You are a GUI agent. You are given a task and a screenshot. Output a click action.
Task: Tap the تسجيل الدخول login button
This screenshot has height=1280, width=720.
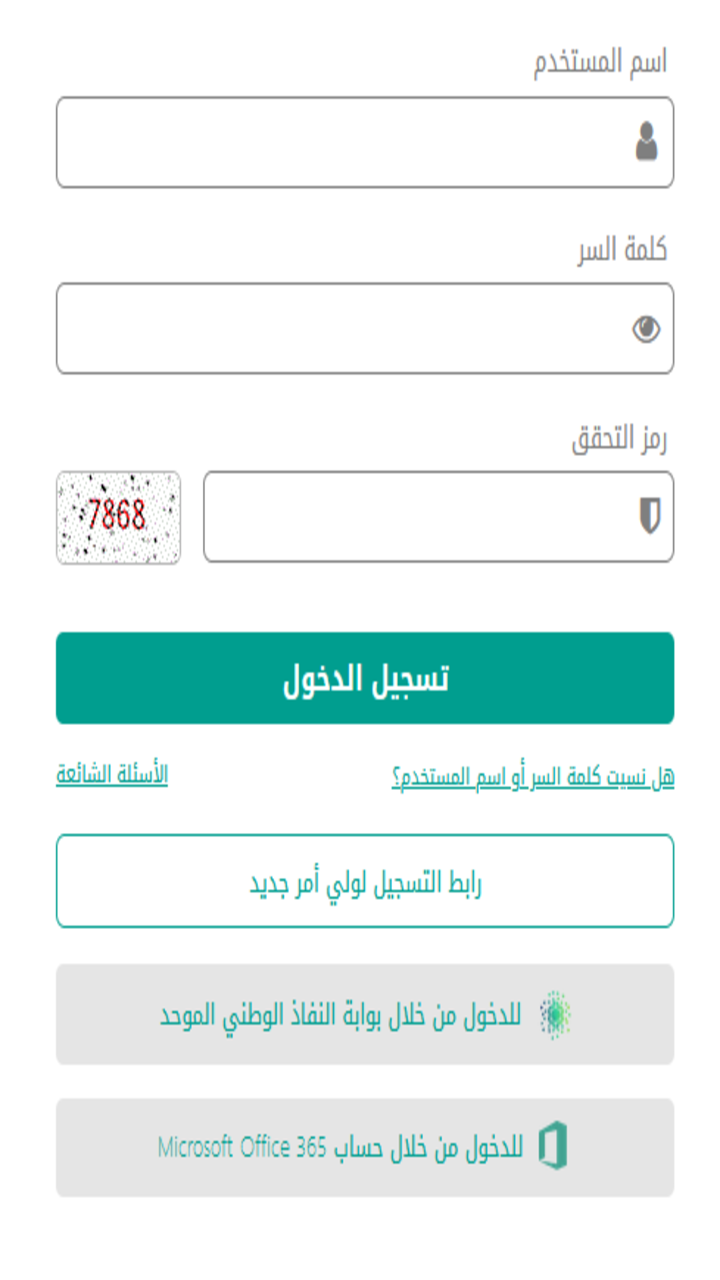[365, 678]
